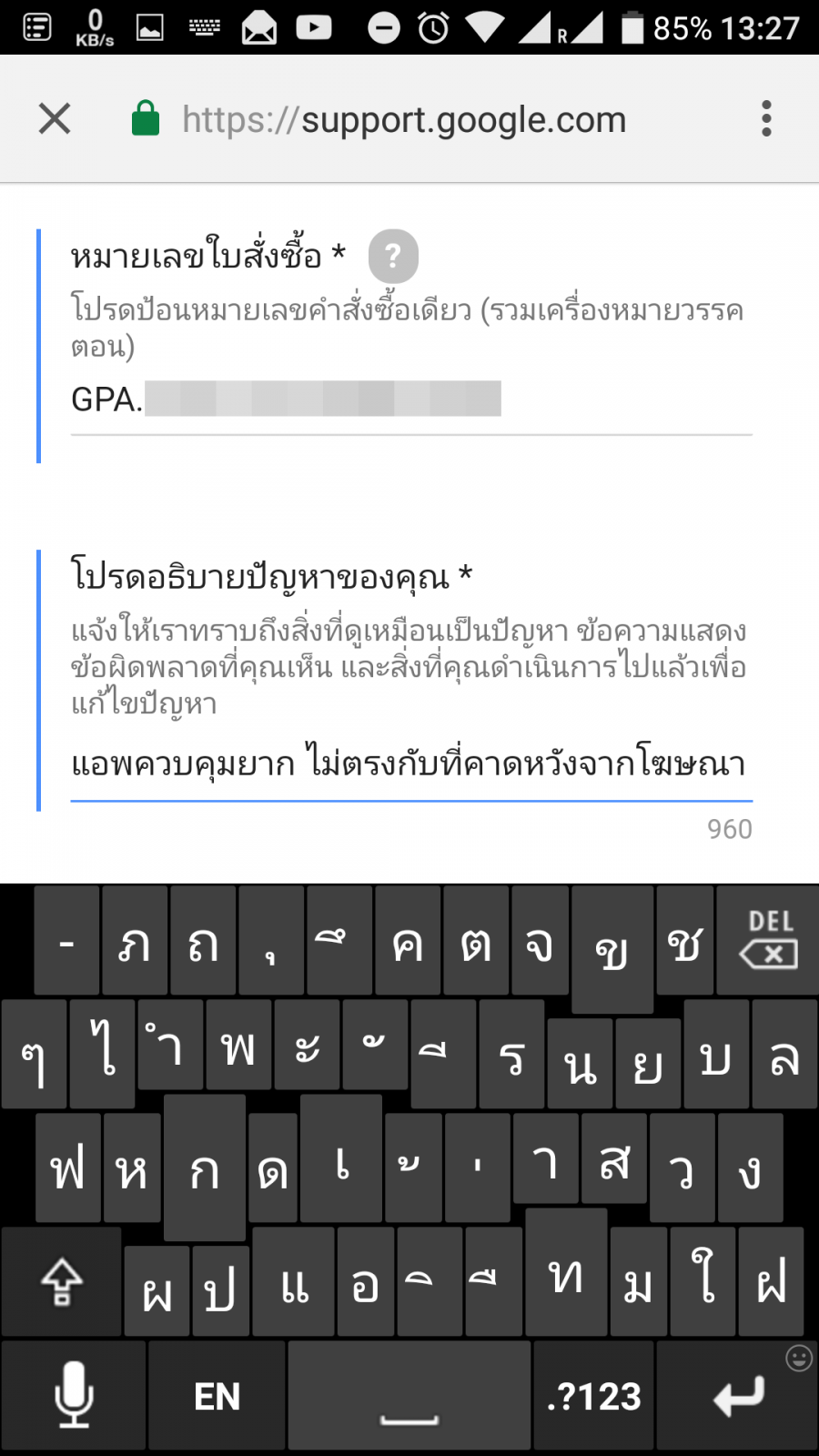
Task: Open the browser overflow menu
Action: pyautogui.click(x=766, y=118)
